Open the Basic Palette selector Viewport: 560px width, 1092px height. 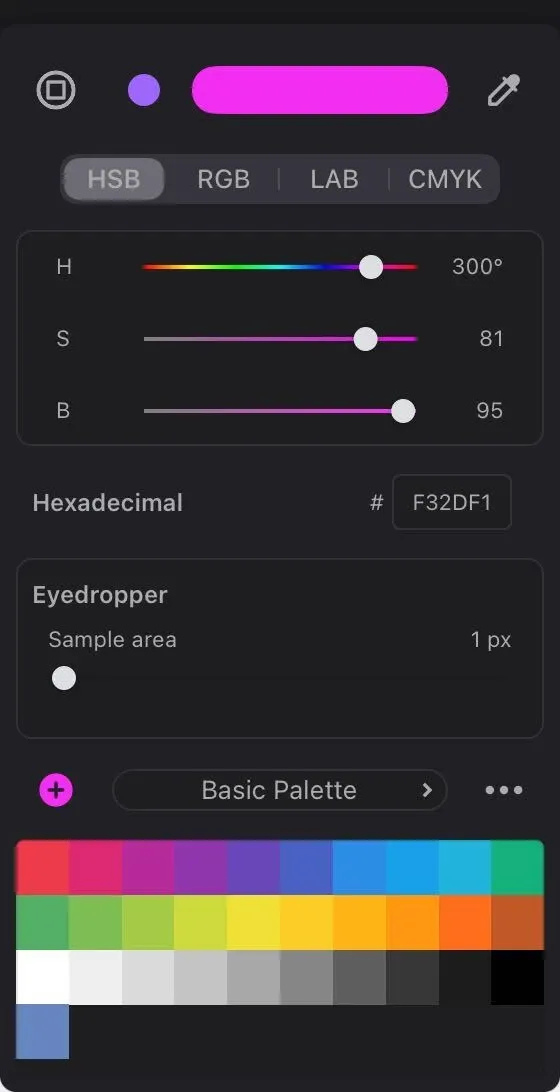point(279,790)
